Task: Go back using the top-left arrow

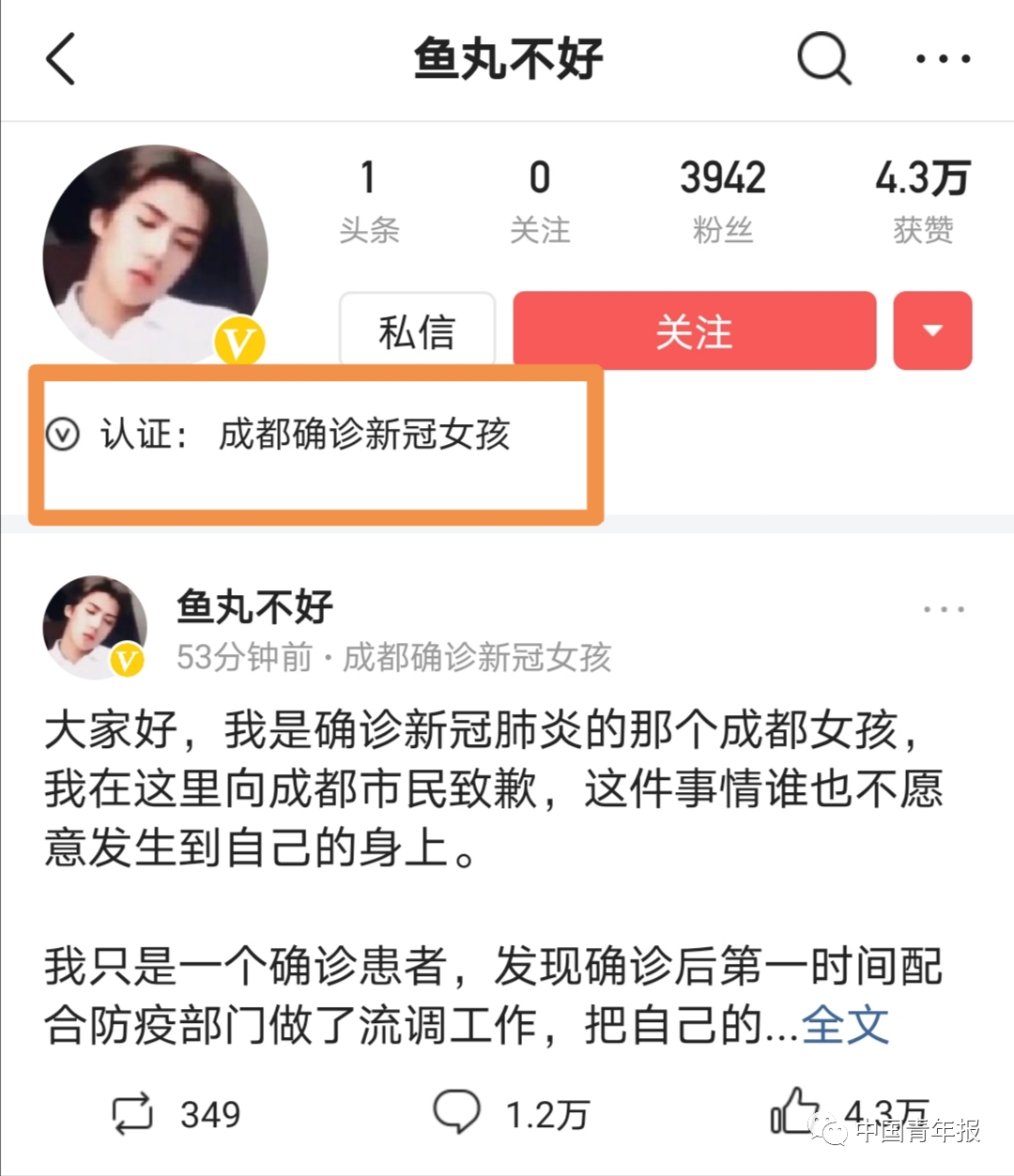Action: click(x=62, y=59)
